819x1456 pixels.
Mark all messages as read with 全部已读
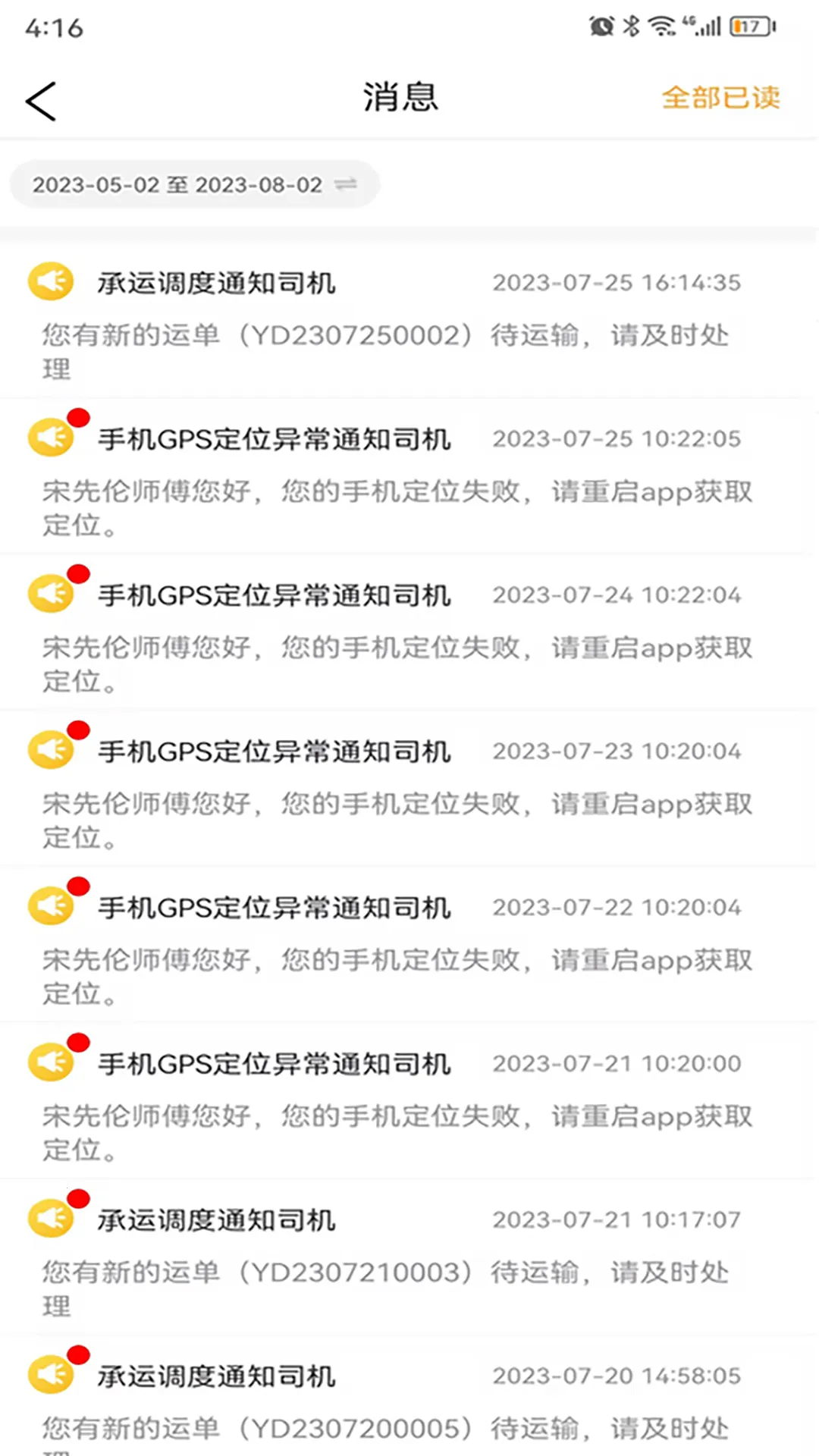click(720, 98)
